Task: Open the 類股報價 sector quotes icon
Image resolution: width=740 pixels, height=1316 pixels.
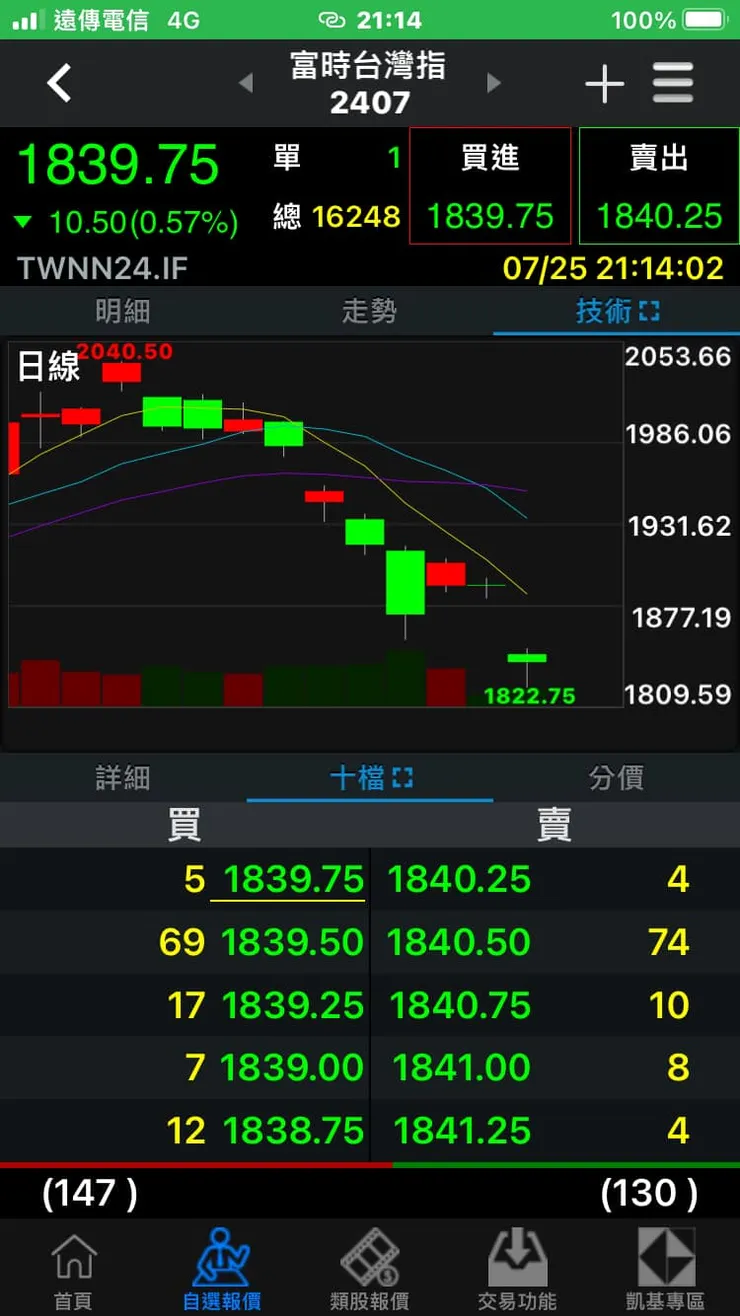Action: point(370,1267)
